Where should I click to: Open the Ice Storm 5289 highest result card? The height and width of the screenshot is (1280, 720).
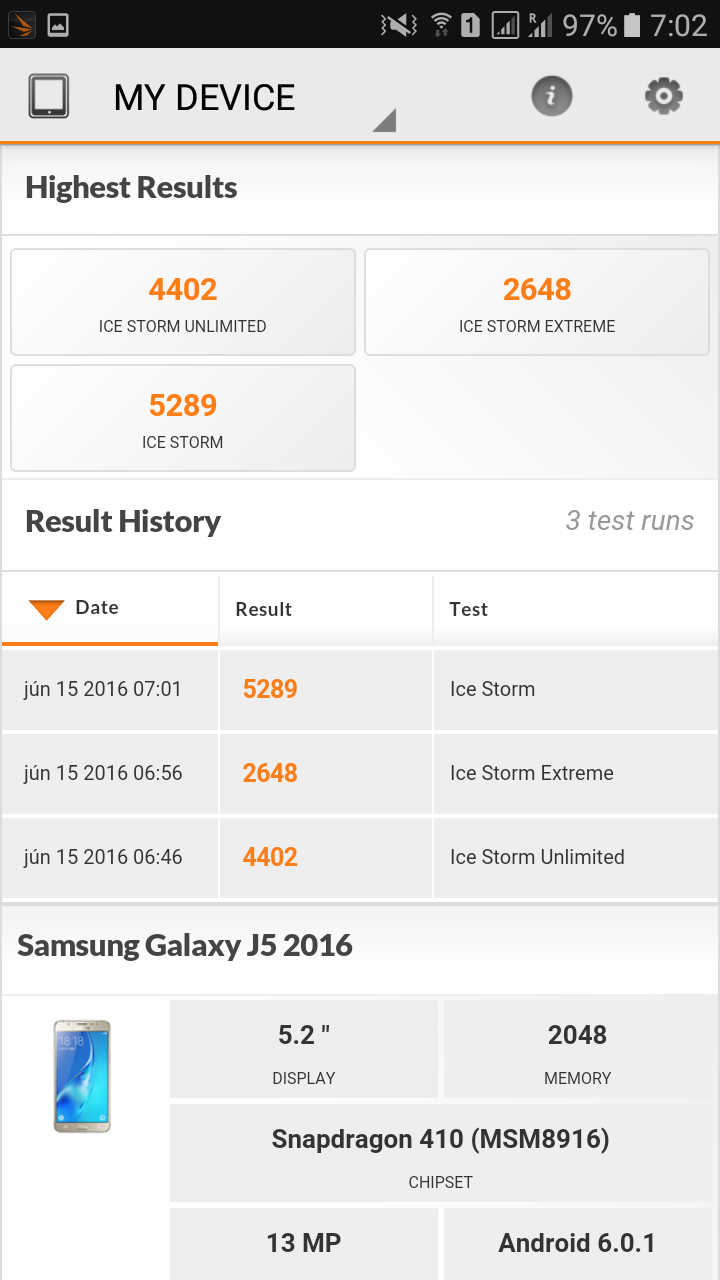183,418
